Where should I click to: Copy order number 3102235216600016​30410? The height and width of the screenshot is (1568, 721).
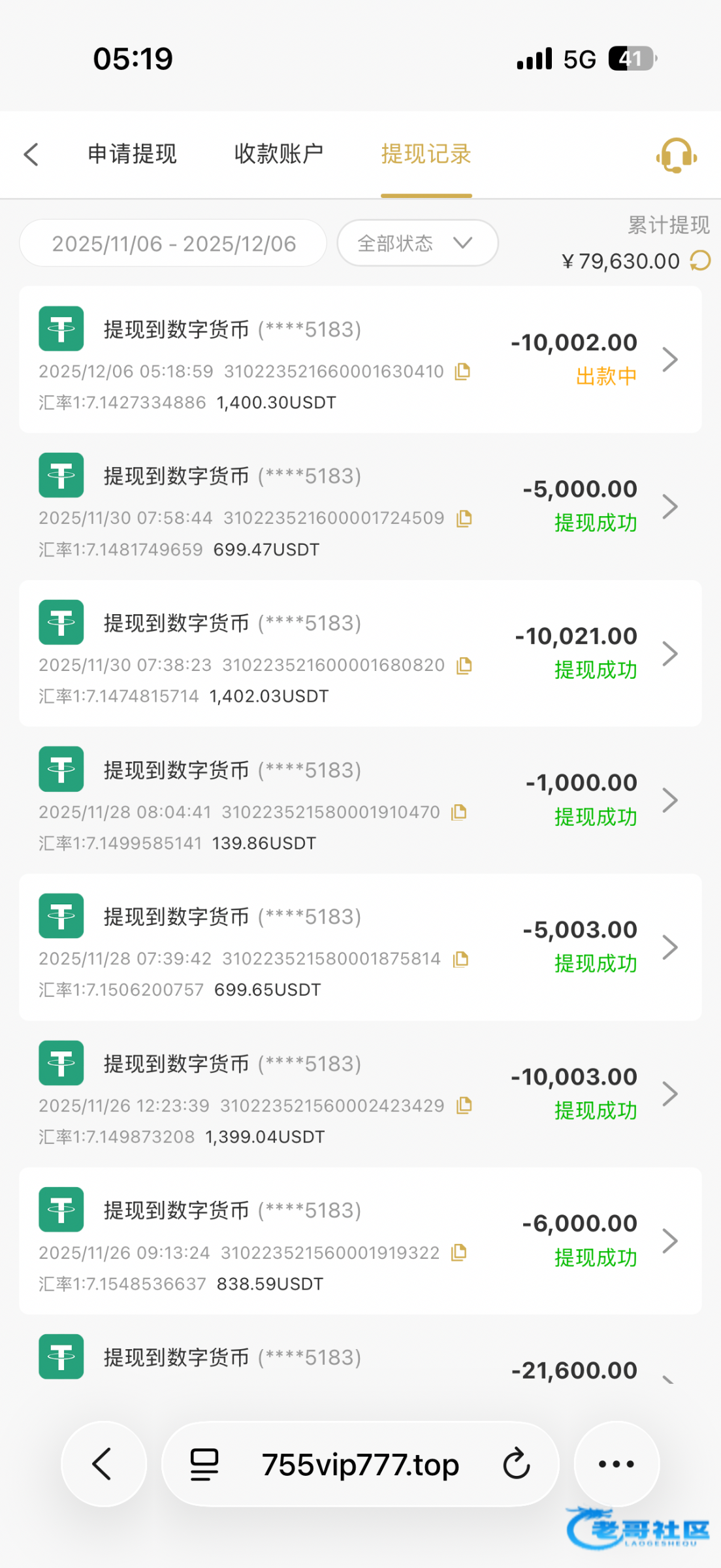tap(462, 371)
